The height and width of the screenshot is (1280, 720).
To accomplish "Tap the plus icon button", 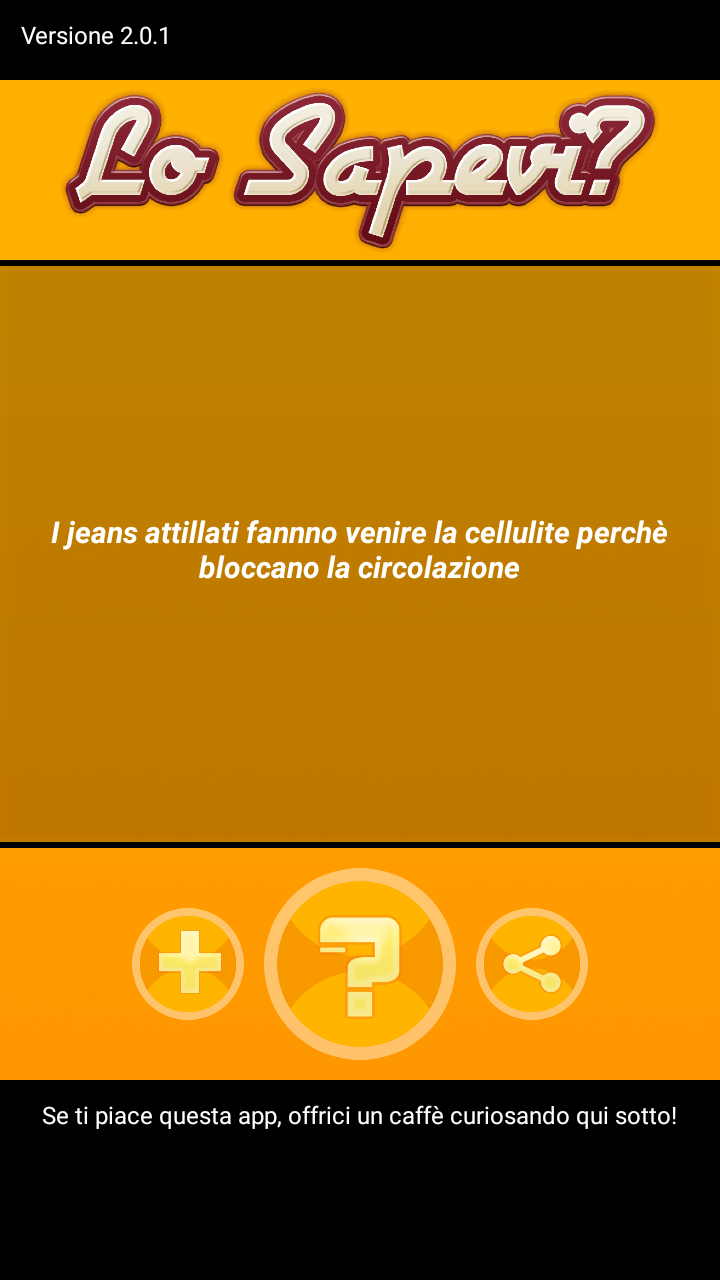I will [x=188, y=964].
